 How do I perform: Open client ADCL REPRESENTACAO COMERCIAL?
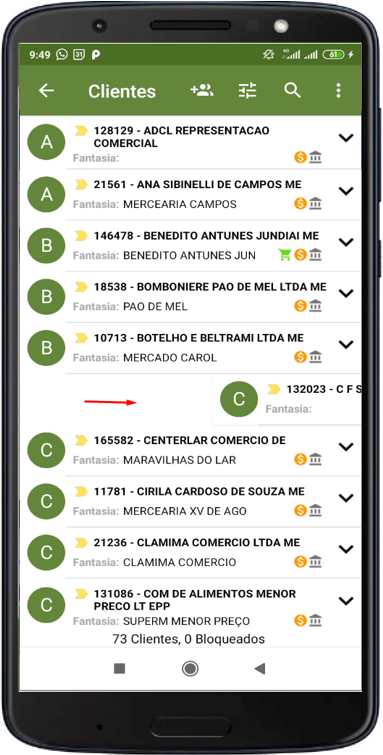(190, 143)
